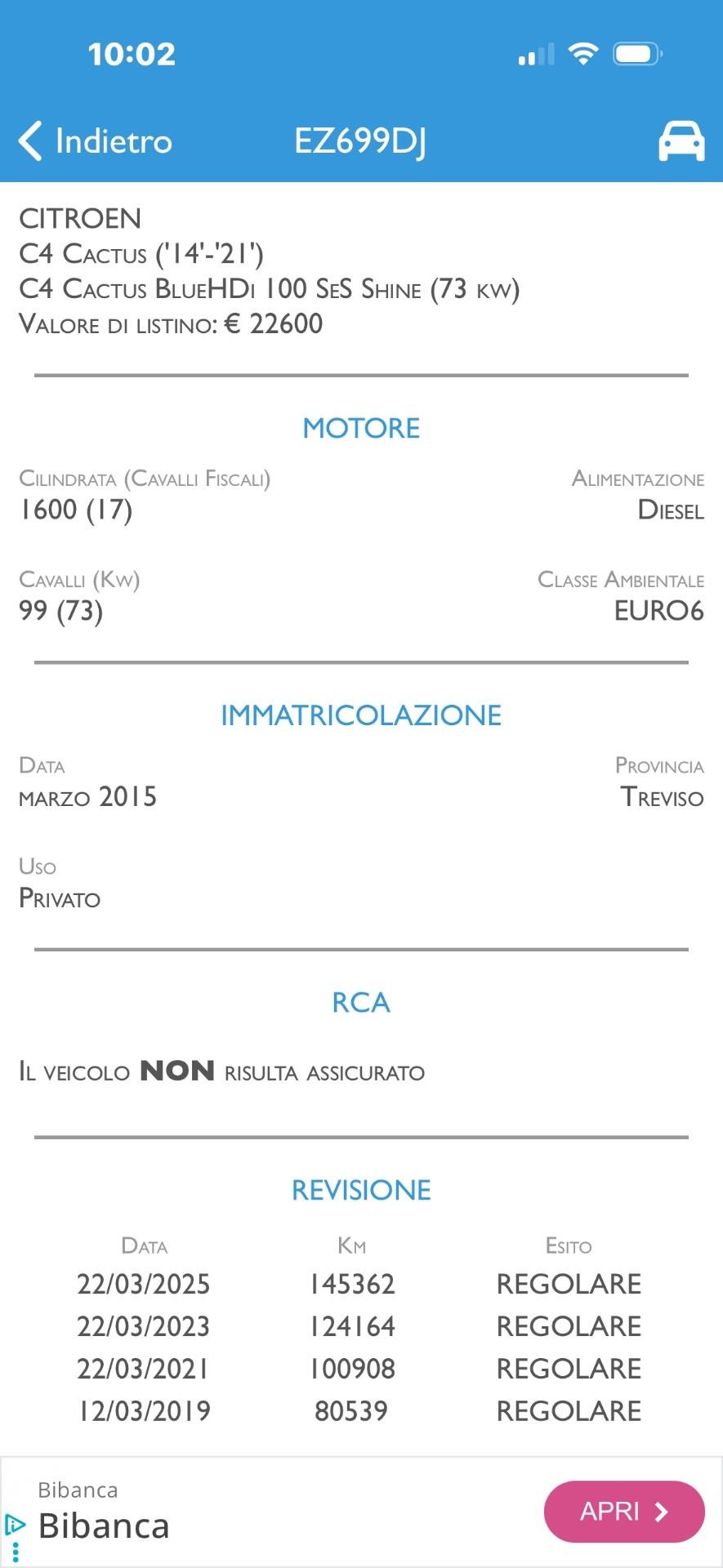723x1568 pixels.
Task: Tap the Wi-Fi icon in status bar
Action: coord(583,53)
